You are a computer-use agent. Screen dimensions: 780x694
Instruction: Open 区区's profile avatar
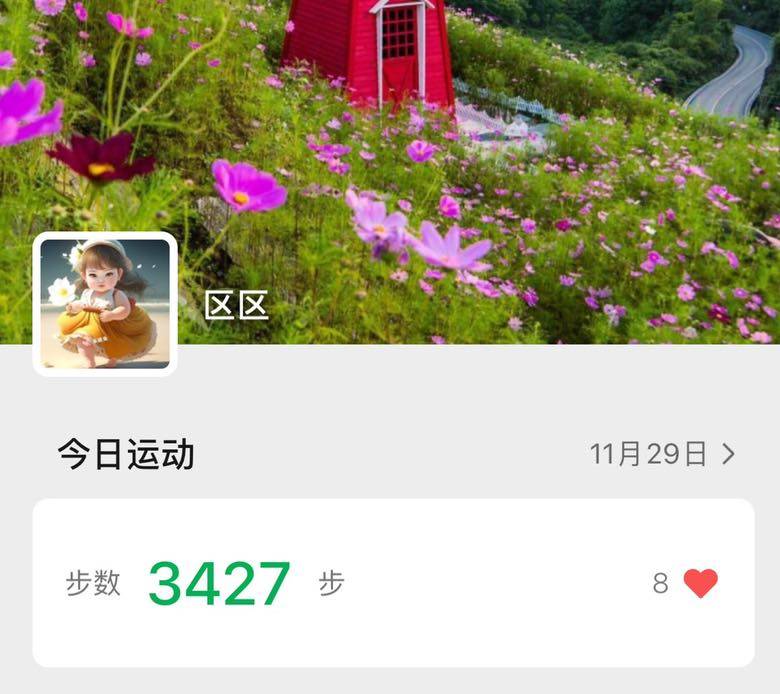105,304
